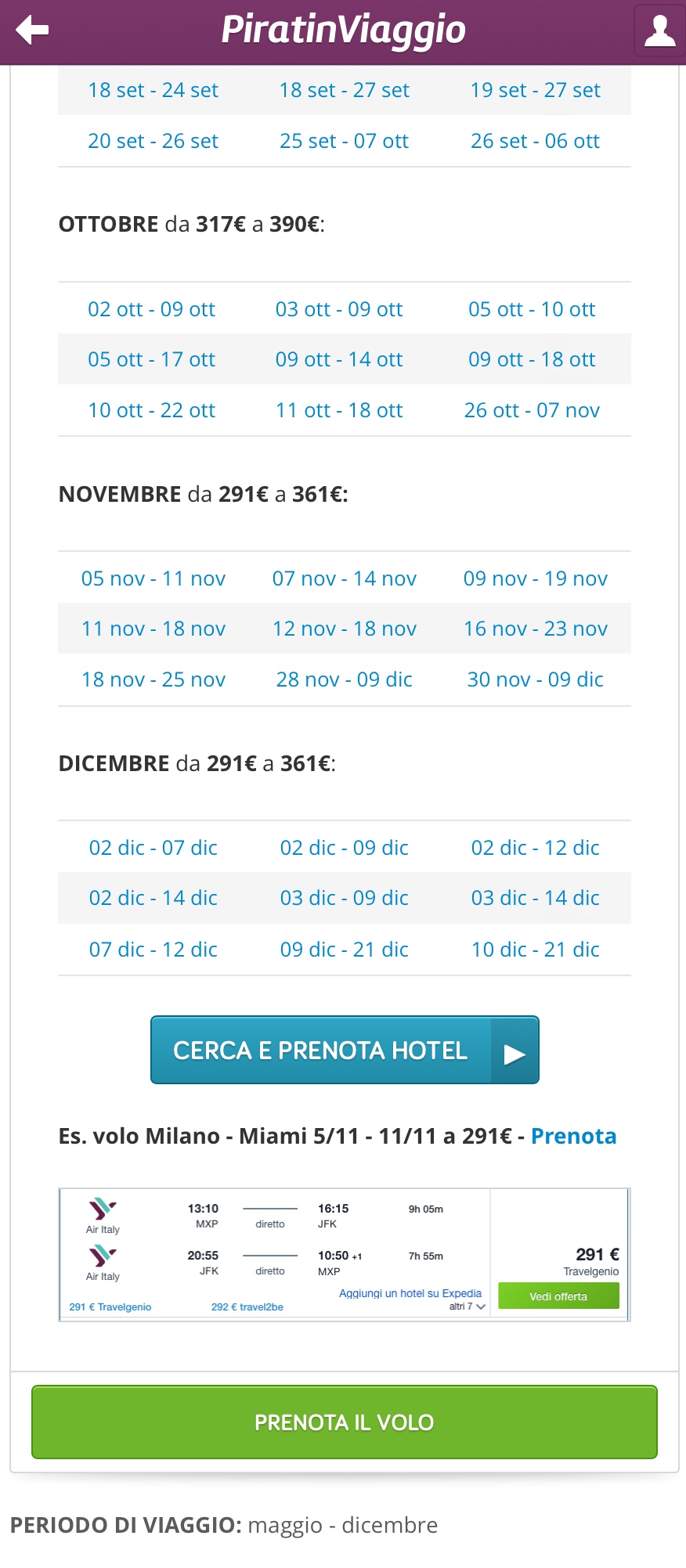The height and width of the screenshot is (1568, 686).
Task: Open the Air Italy flight example image
Action: pyautogui.click(x=345, y=1255)
